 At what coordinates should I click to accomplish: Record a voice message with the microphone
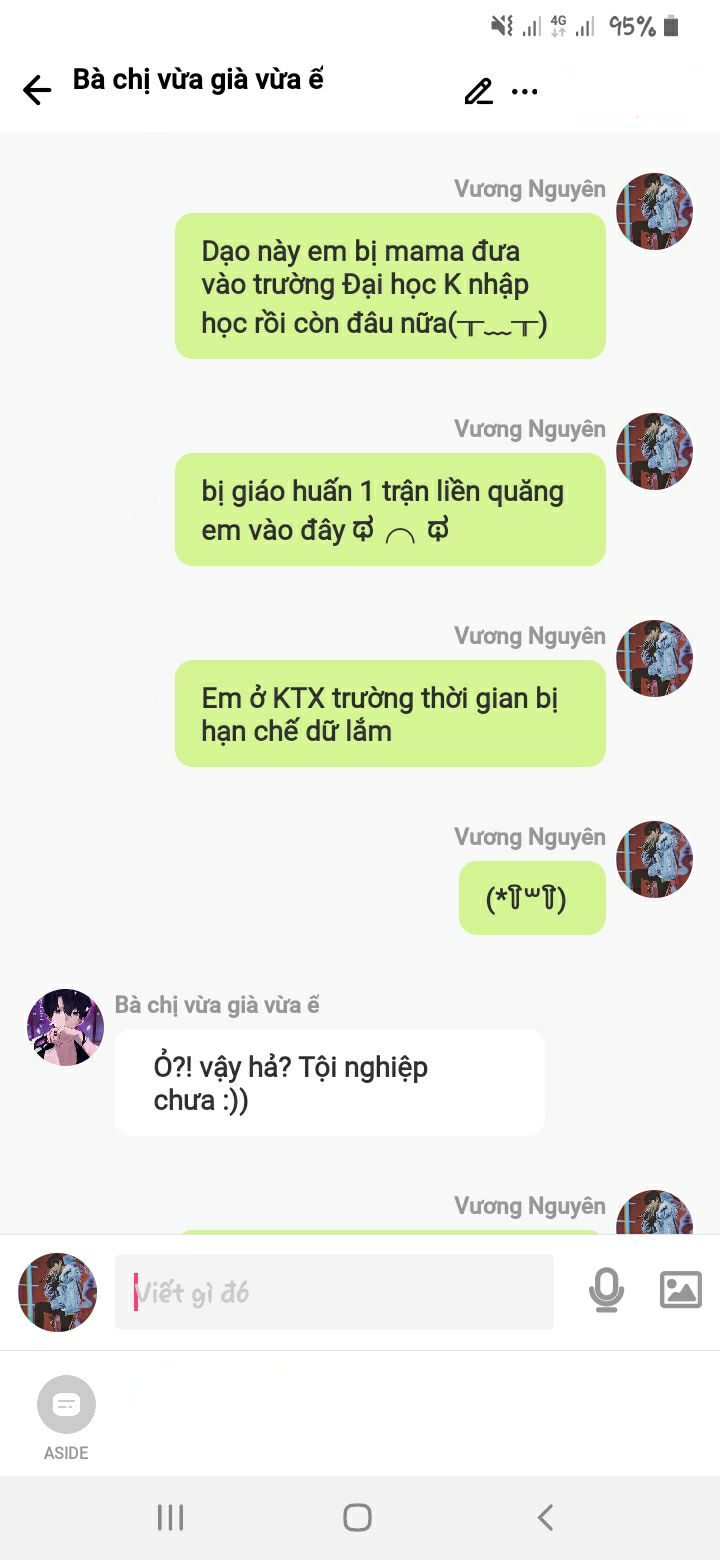606,1291
